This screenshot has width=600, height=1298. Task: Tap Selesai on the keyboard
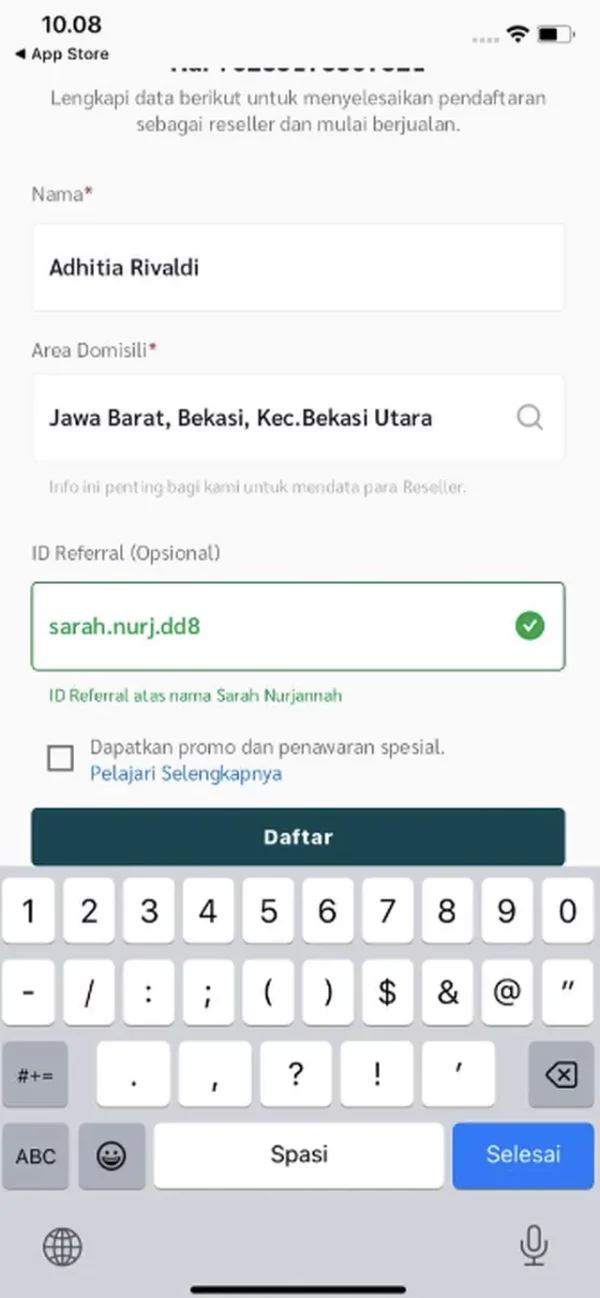tap(523, 1154)
